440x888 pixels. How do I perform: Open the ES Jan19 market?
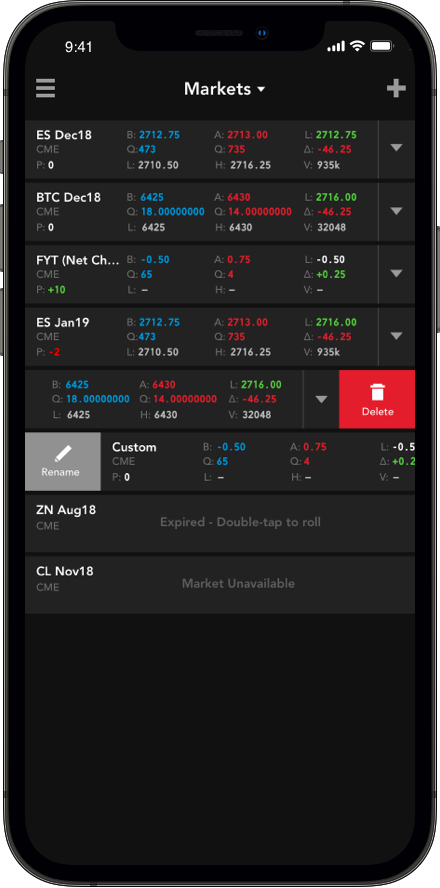click(202, 337)
